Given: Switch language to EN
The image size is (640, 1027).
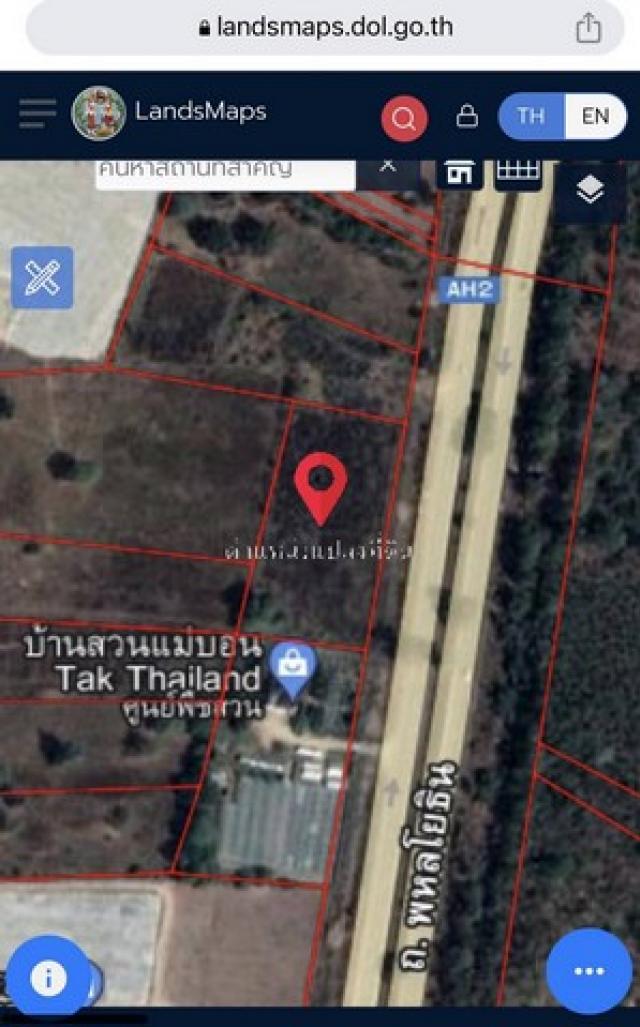Looking at the screenshot, I should [595, 117].
